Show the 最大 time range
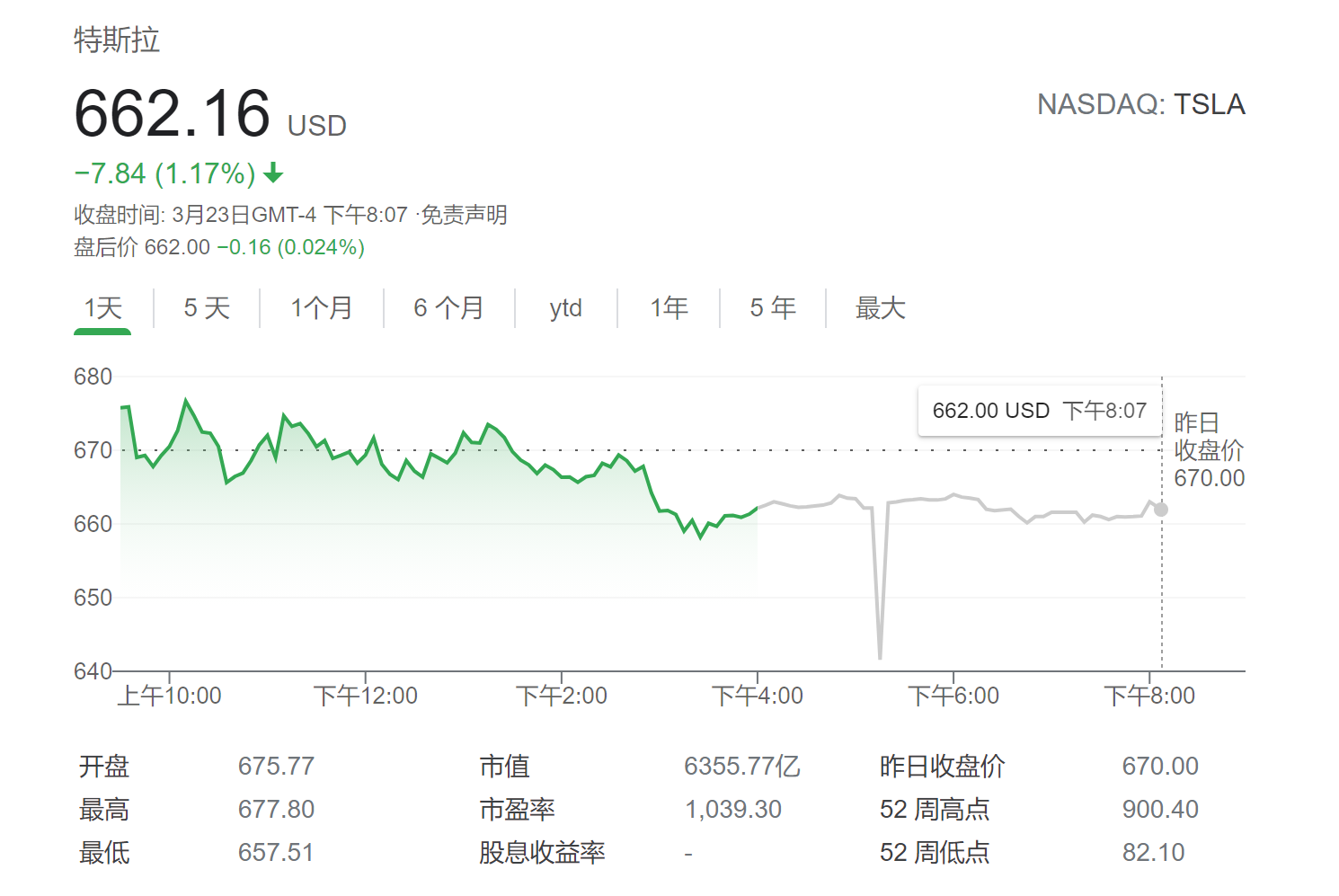The height and width of the screenshot is (896, 1339). (880, 308)
